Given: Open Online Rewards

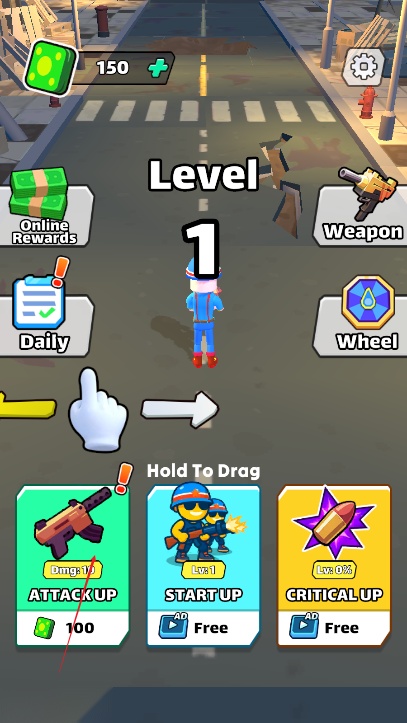Looking at the screenshot, I should point(44,207).
